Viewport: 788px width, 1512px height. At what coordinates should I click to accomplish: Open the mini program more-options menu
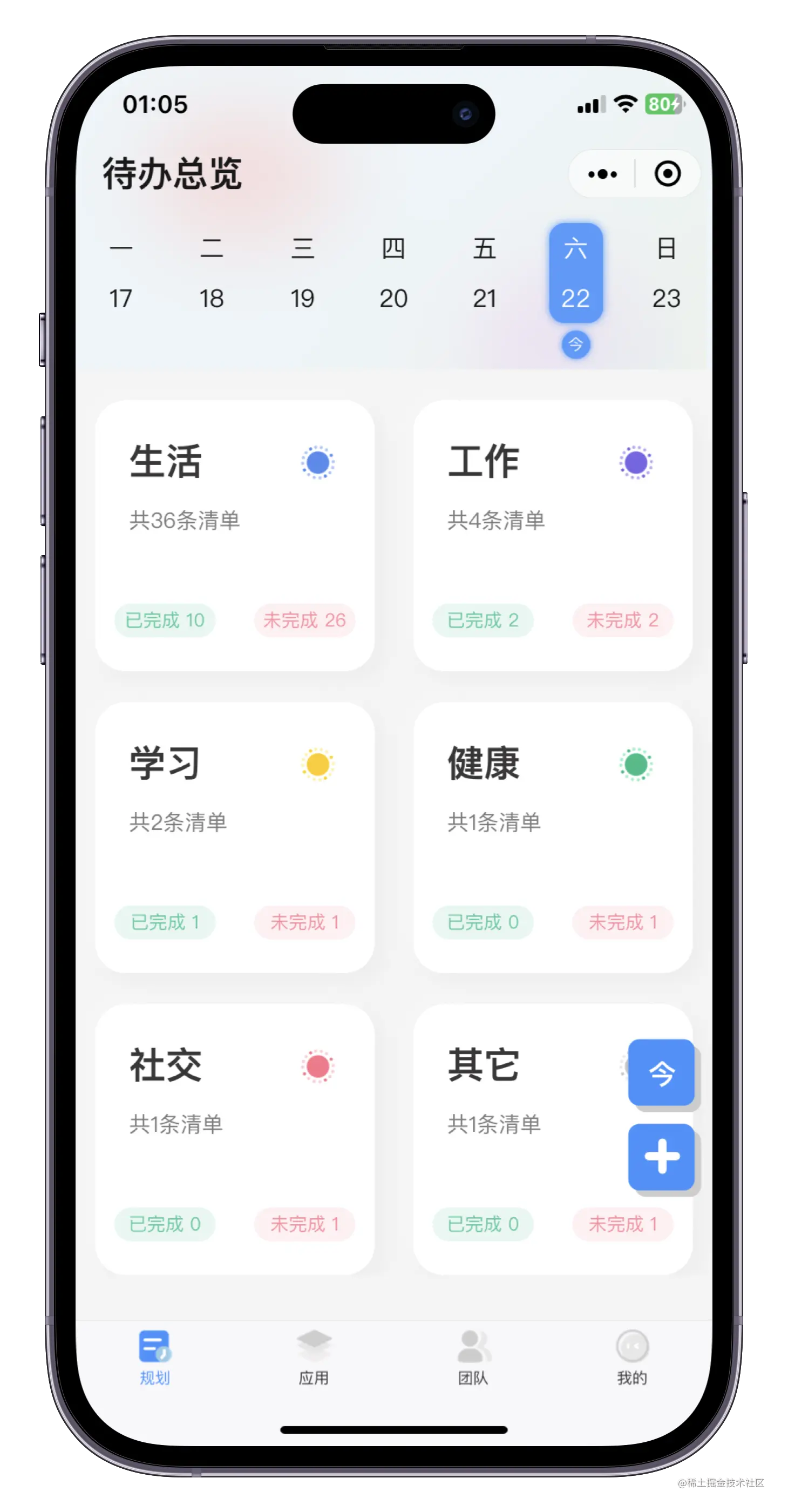(602, 174)
